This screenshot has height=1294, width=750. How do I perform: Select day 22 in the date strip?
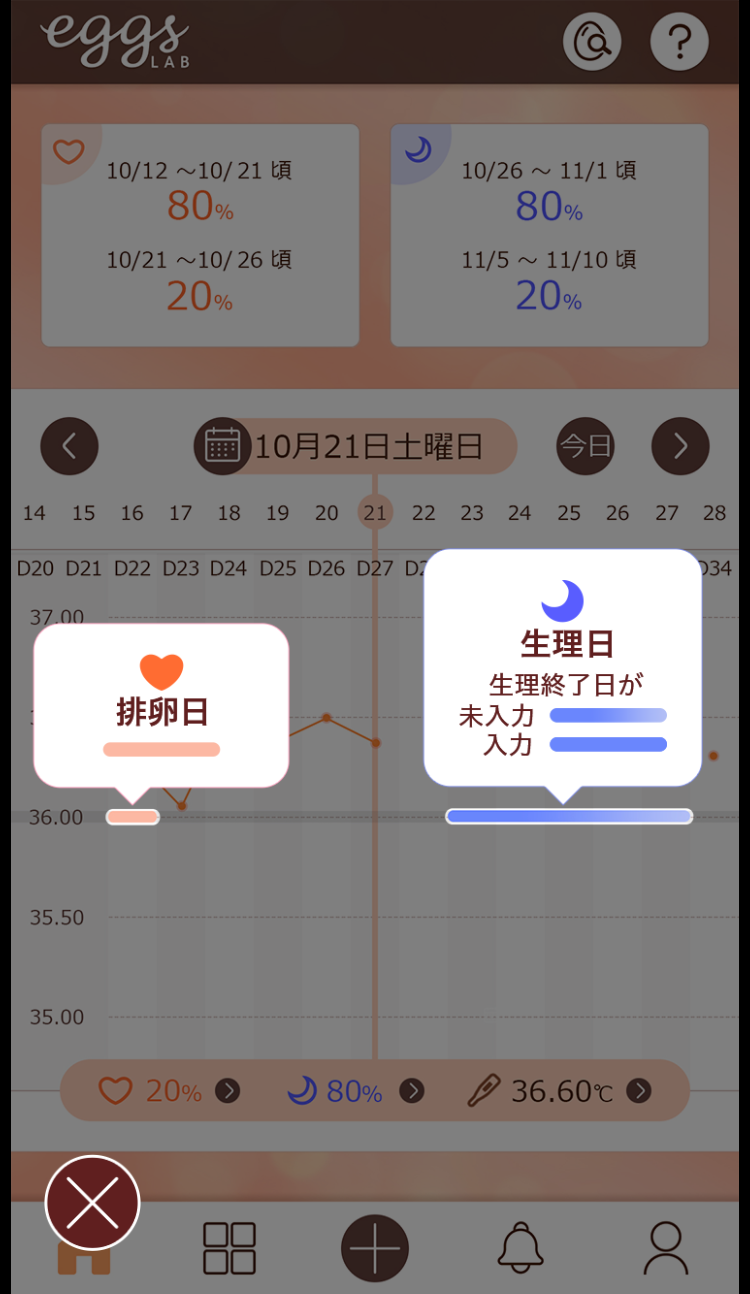pos(424,513)
